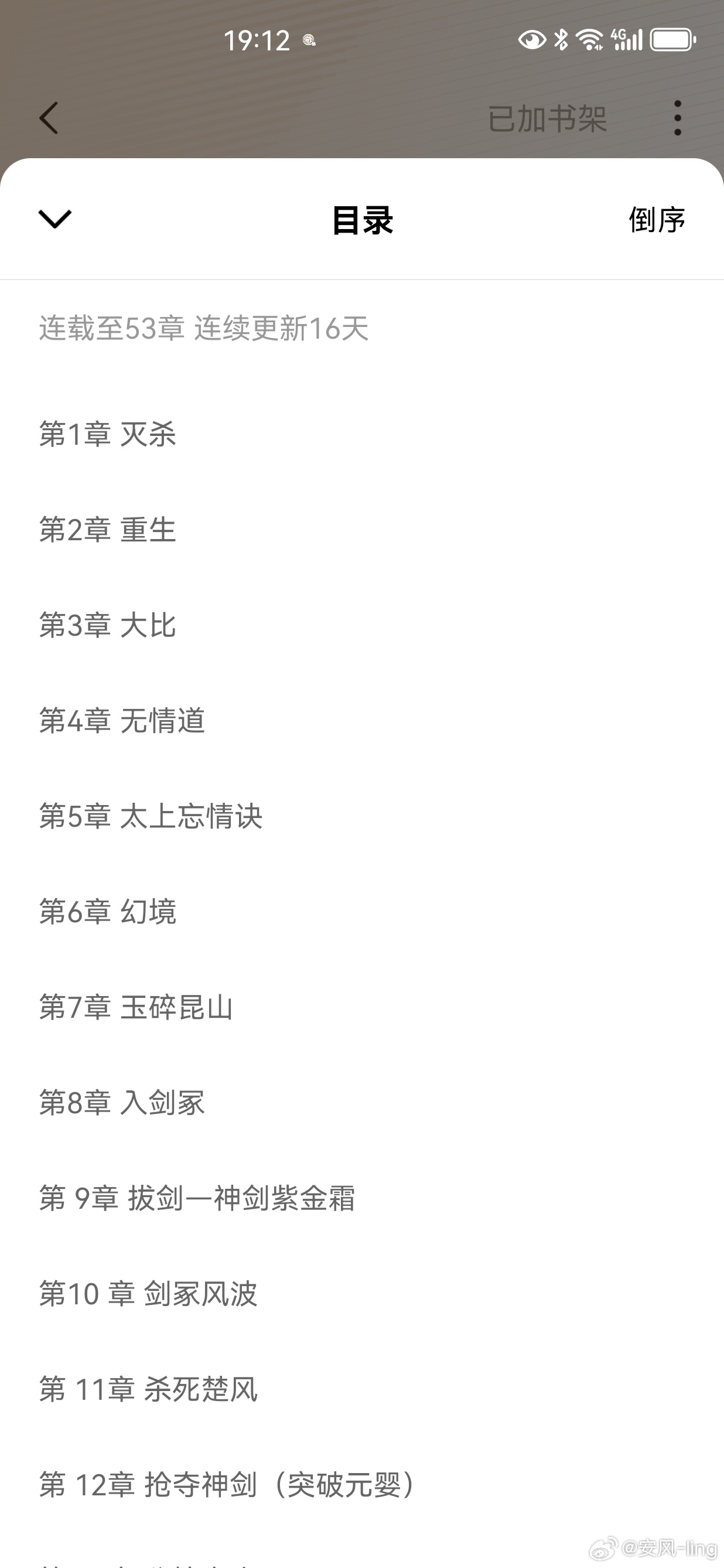Open 第5章 太上忘情诀
Viewport: 724px width, 1568px height.
click(x=362, y=816)
